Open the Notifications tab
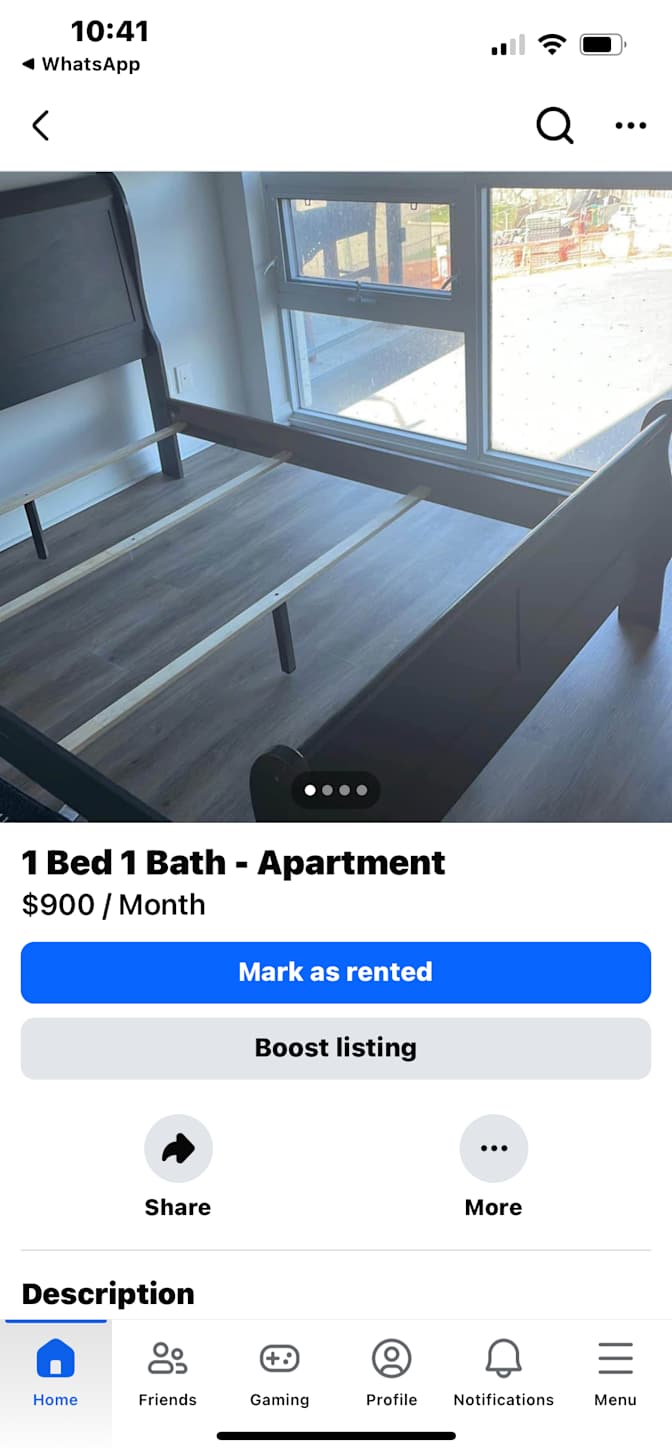Viewport: 672px width, 1454px height. click(x=503, y=1373)
